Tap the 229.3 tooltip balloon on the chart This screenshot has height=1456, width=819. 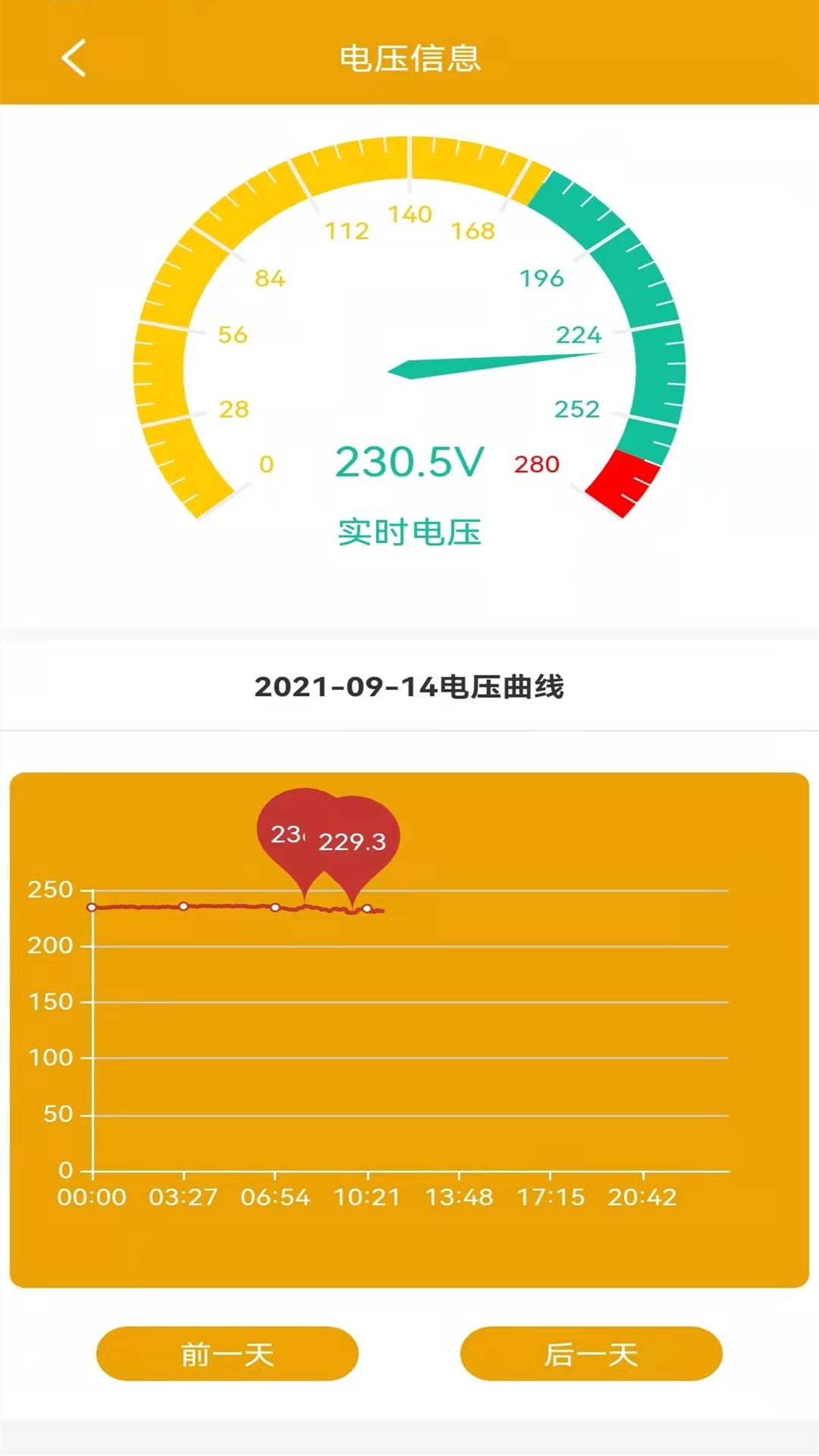(353, 842)
